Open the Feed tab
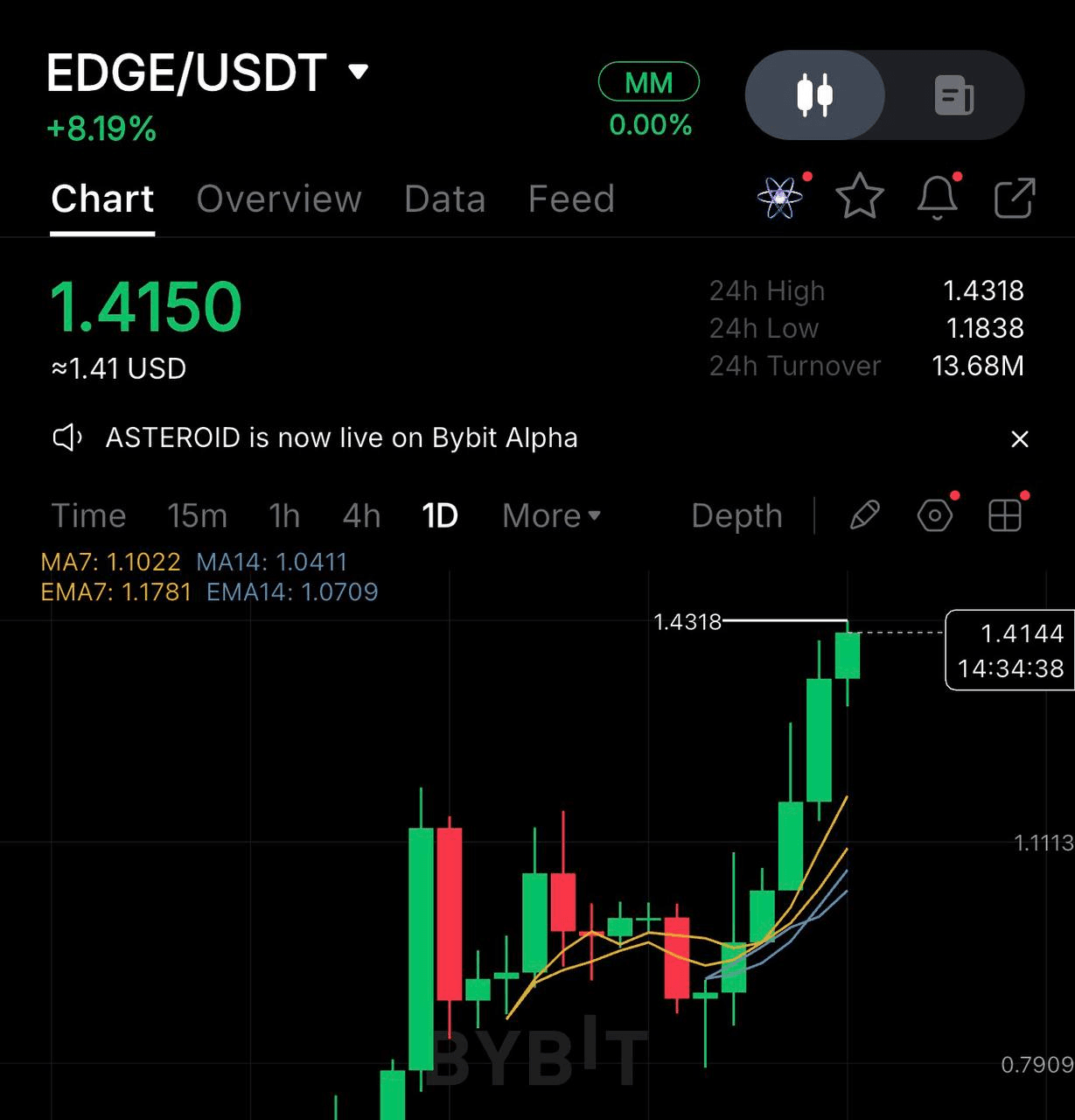This screenshot has width=1075, height=1120. [571, 199]
